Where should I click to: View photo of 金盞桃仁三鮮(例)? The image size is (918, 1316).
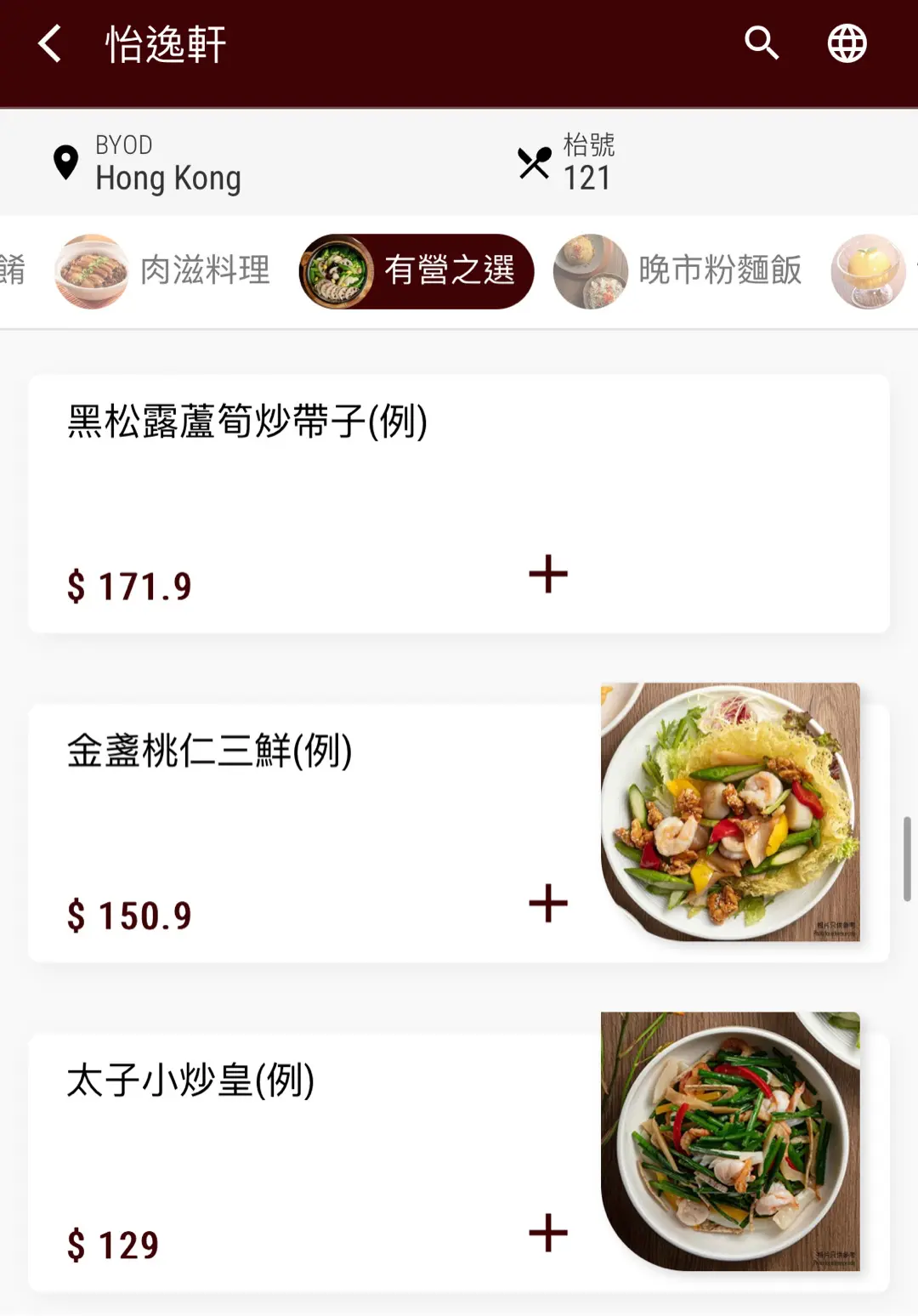[730, 812]
